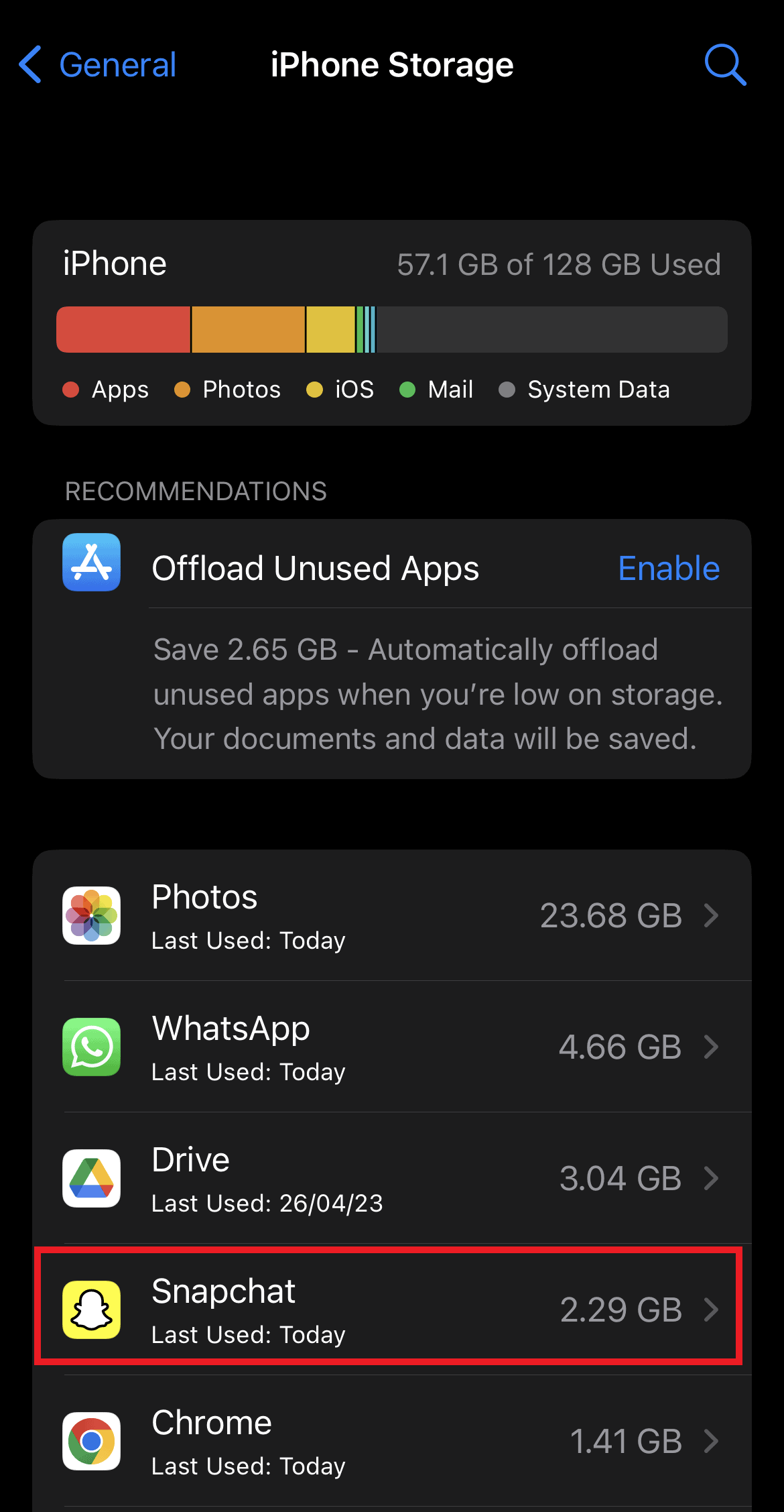
Task: Expand Photos storage details via its chevron
Action: (x=712, y=916)
